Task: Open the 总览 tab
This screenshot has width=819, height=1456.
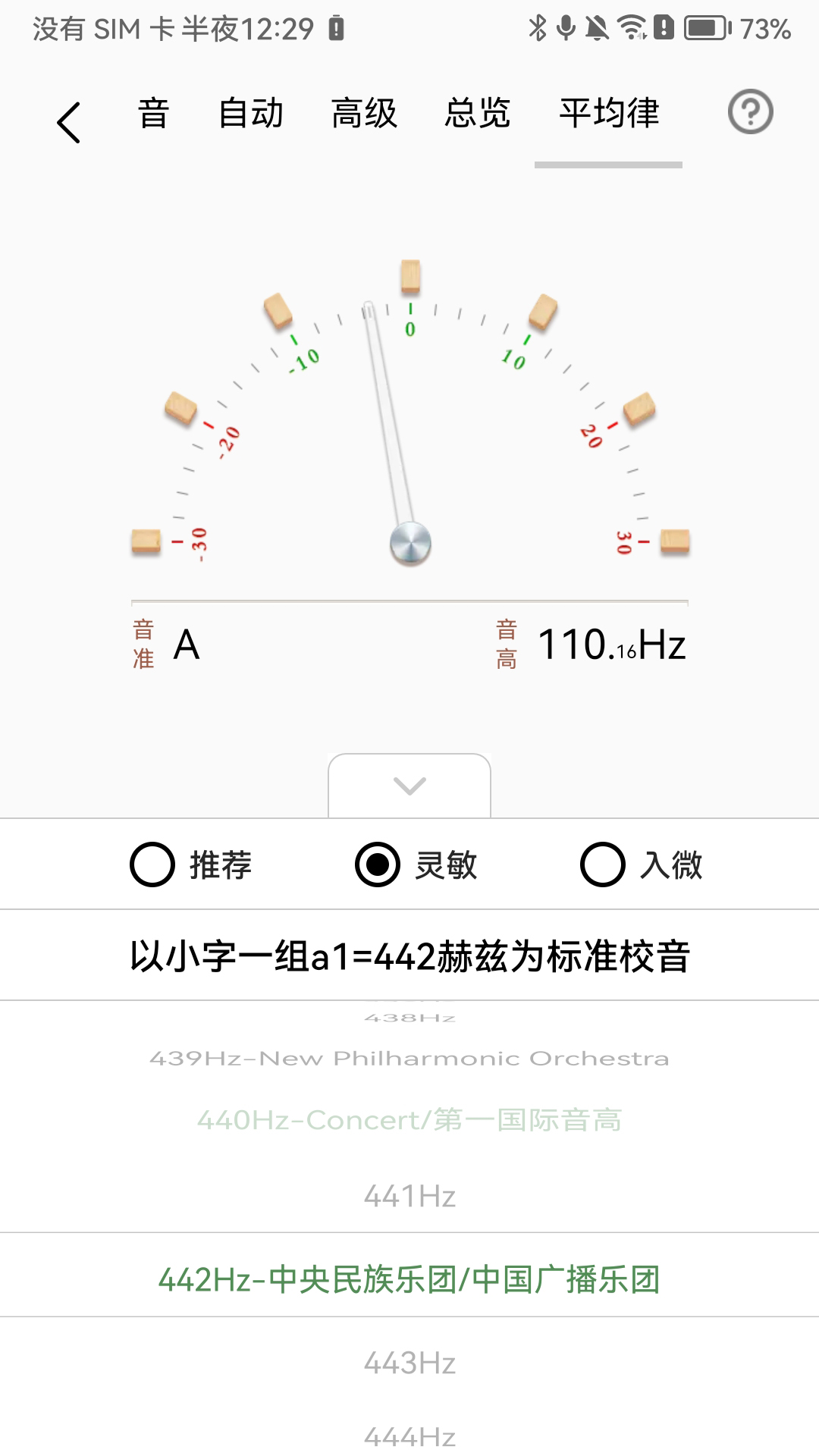Action: click(x=479, y=114)
